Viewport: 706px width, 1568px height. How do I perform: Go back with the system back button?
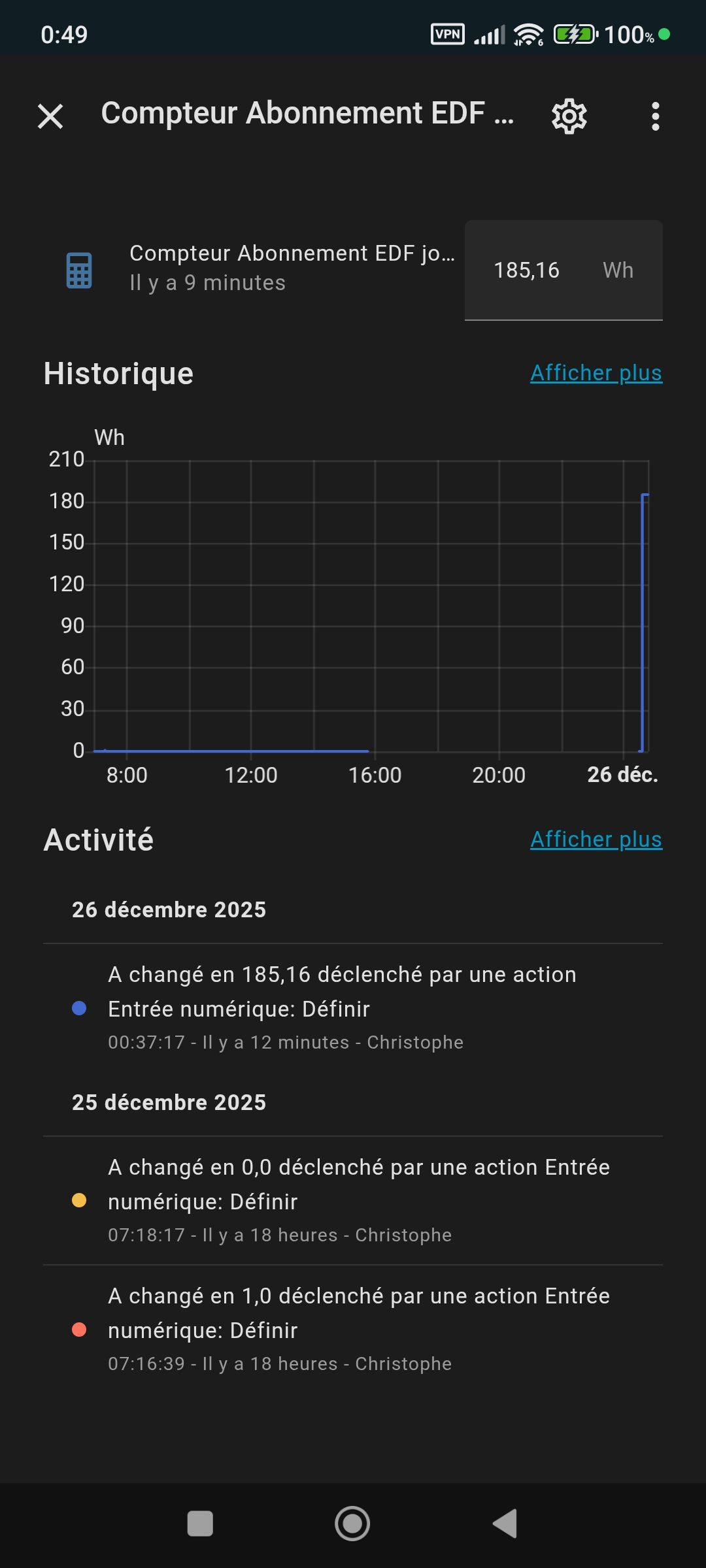click(505, 1524)
